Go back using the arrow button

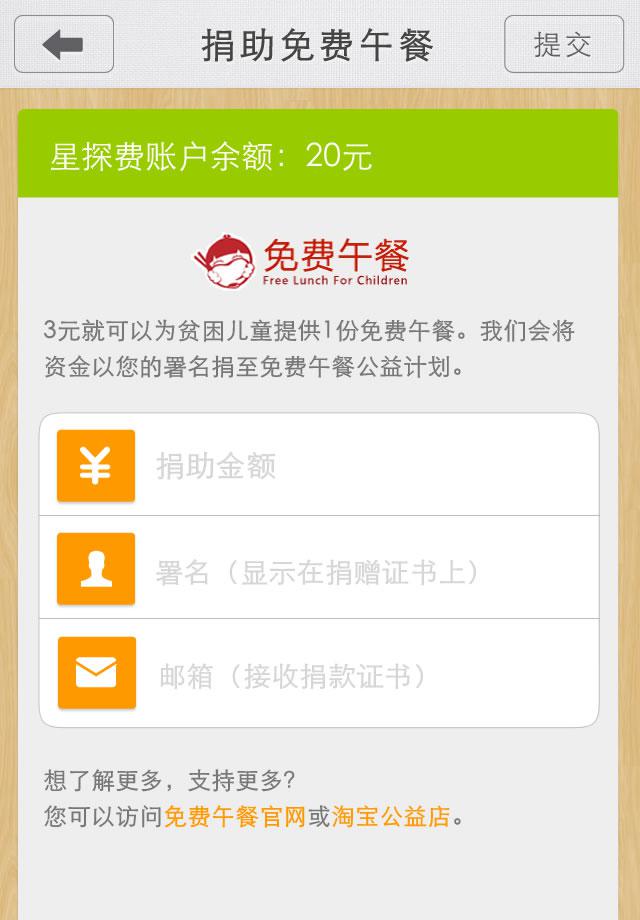(63, 44)
